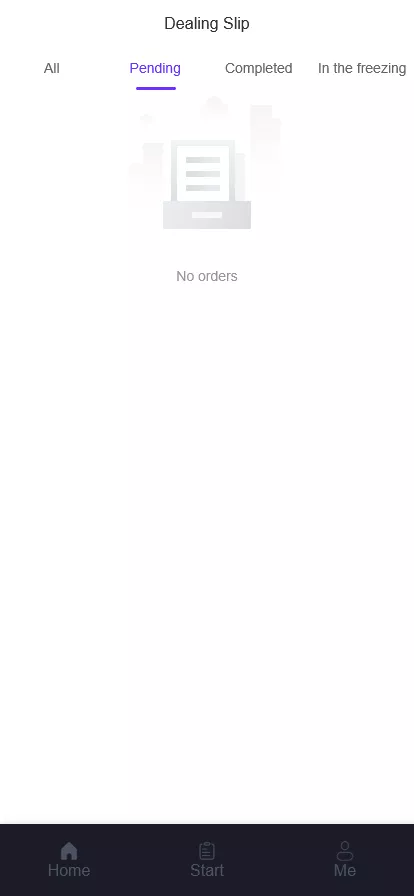Select the Pending tab
414x896 pixels.
[x=155, y=69]
